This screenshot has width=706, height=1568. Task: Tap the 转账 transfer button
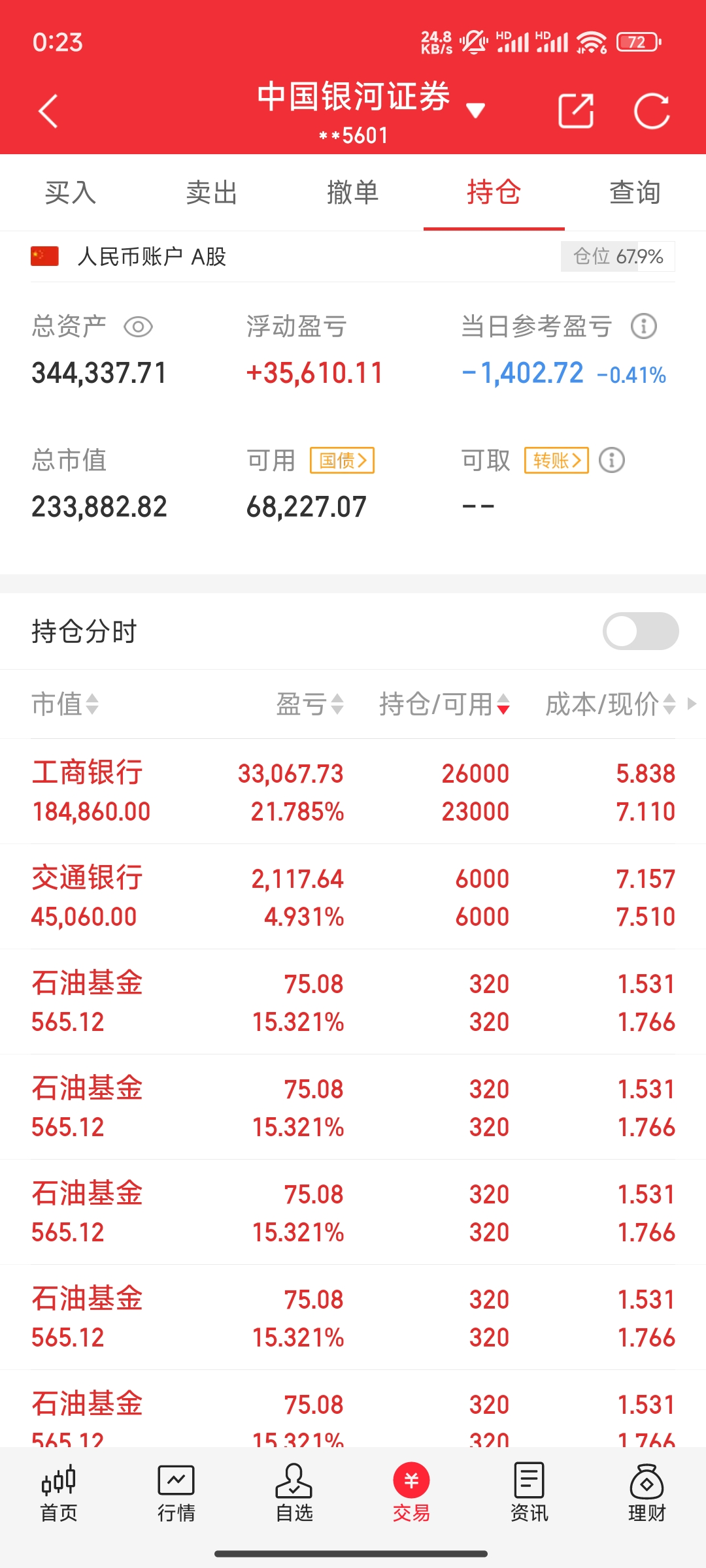[x=556, y=461]
